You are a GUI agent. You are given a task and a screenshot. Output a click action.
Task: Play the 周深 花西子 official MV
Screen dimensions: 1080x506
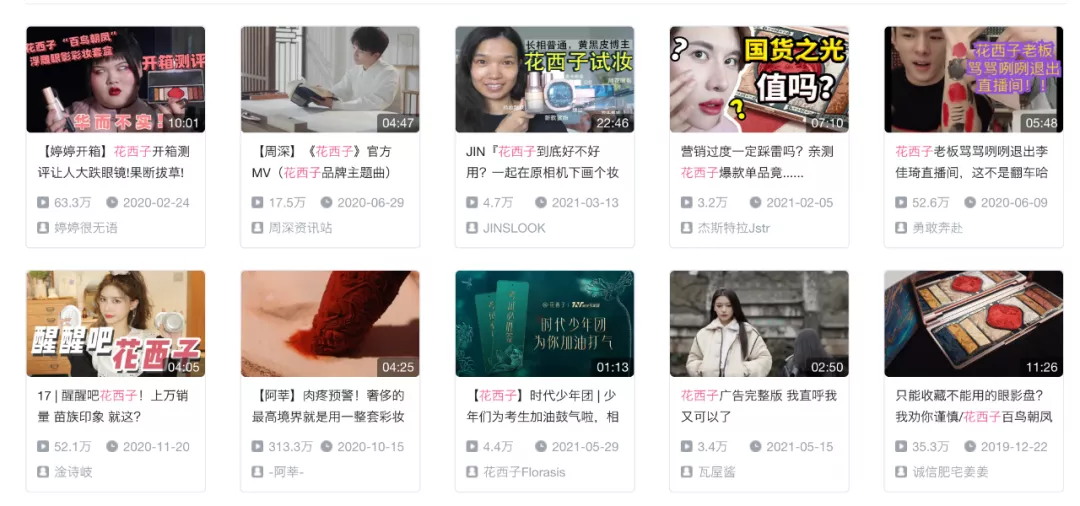click(330, 80)
